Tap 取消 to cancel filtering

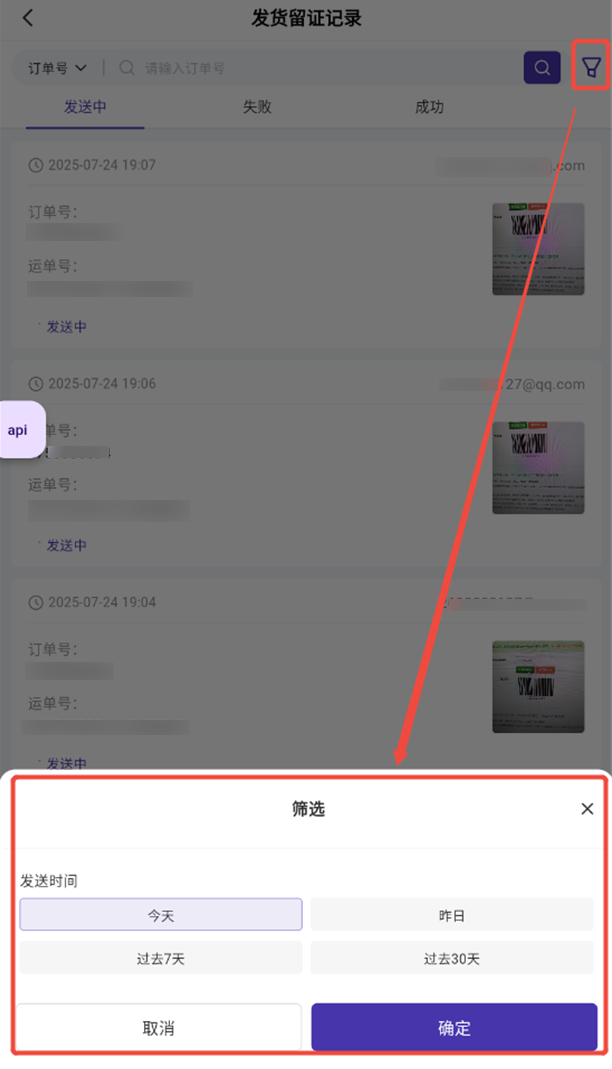coord(158,1027)
